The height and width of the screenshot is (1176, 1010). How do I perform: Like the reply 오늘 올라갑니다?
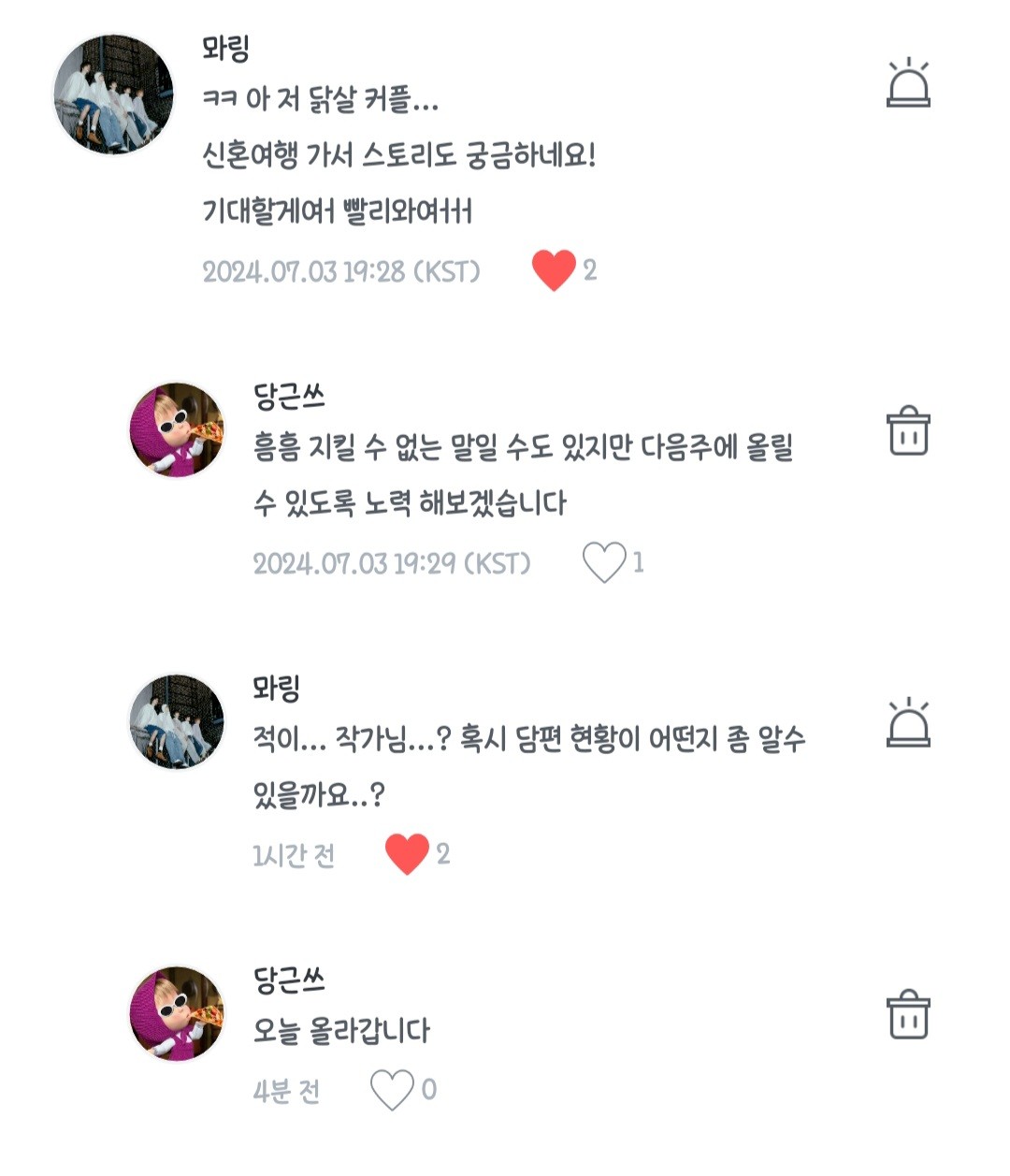(392, 1090)
